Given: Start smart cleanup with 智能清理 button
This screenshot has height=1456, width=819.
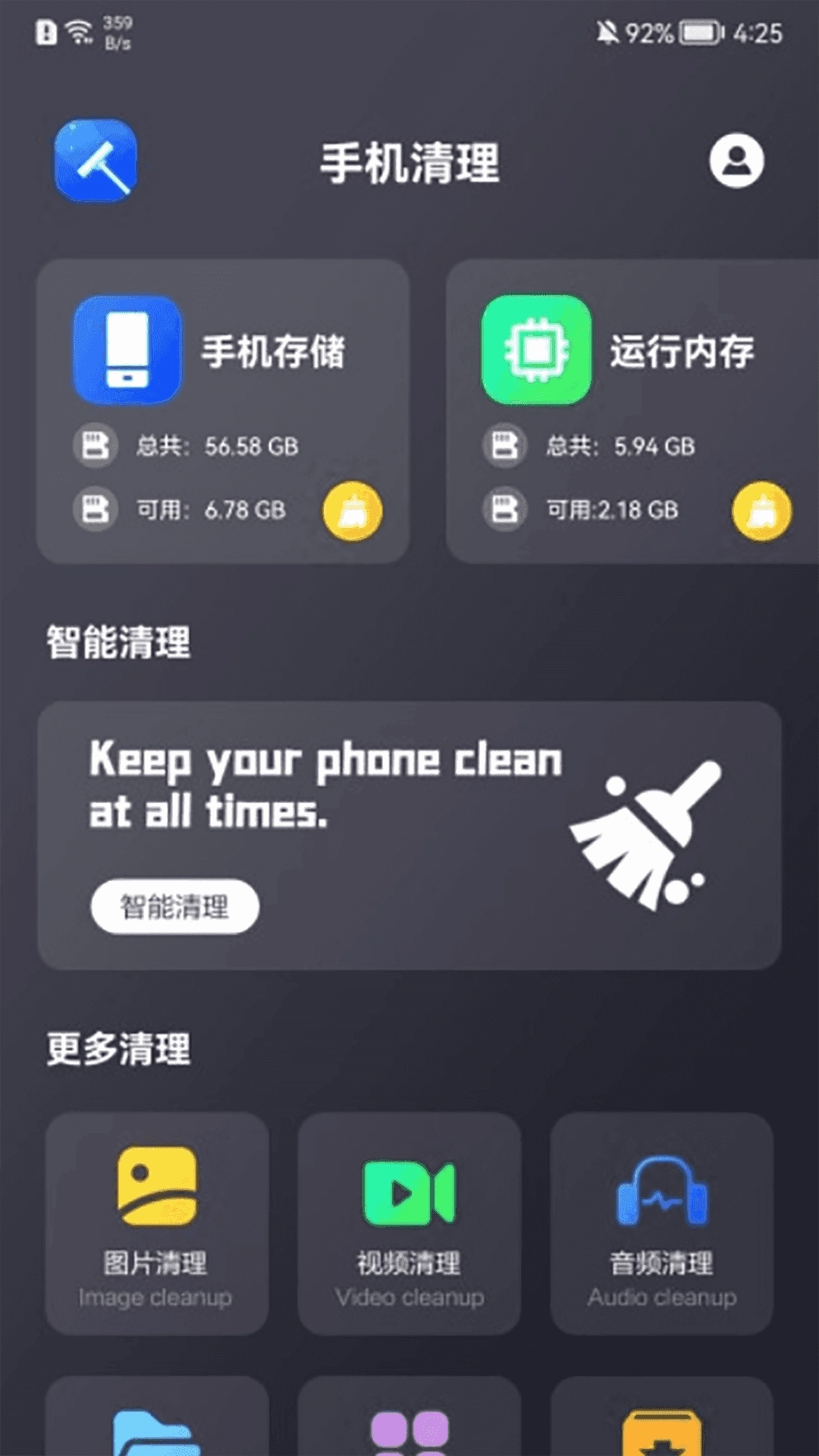Looking at the screenshot, I should [x=175, y=906].
